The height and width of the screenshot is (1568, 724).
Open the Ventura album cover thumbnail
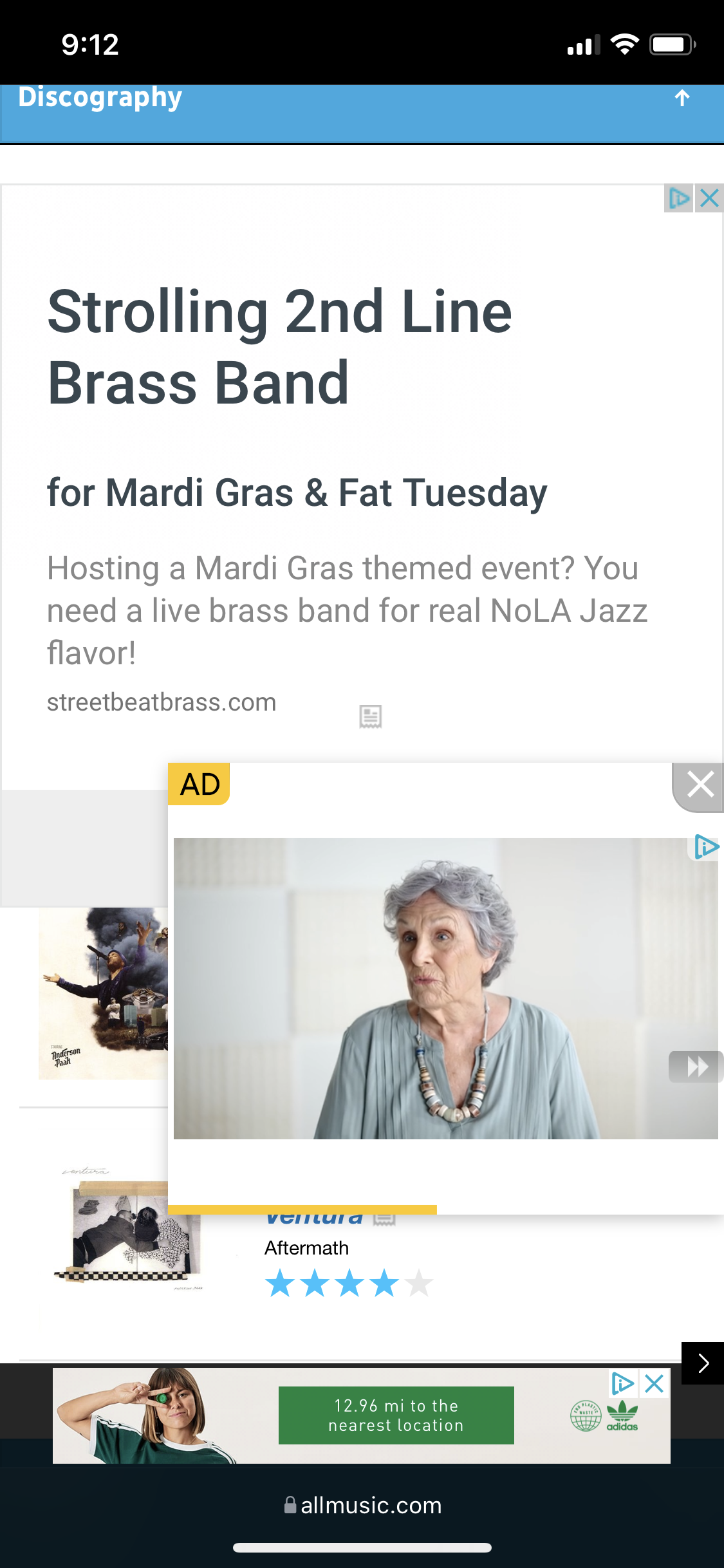(x=129, y=1229)
